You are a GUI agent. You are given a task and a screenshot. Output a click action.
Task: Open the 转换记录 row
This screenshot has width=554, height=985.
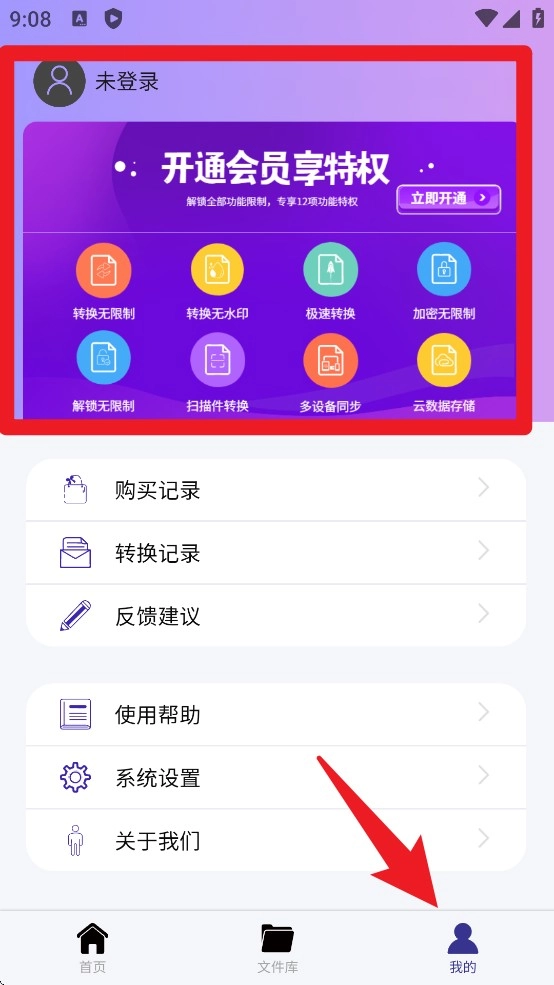[x=276, y=553]
